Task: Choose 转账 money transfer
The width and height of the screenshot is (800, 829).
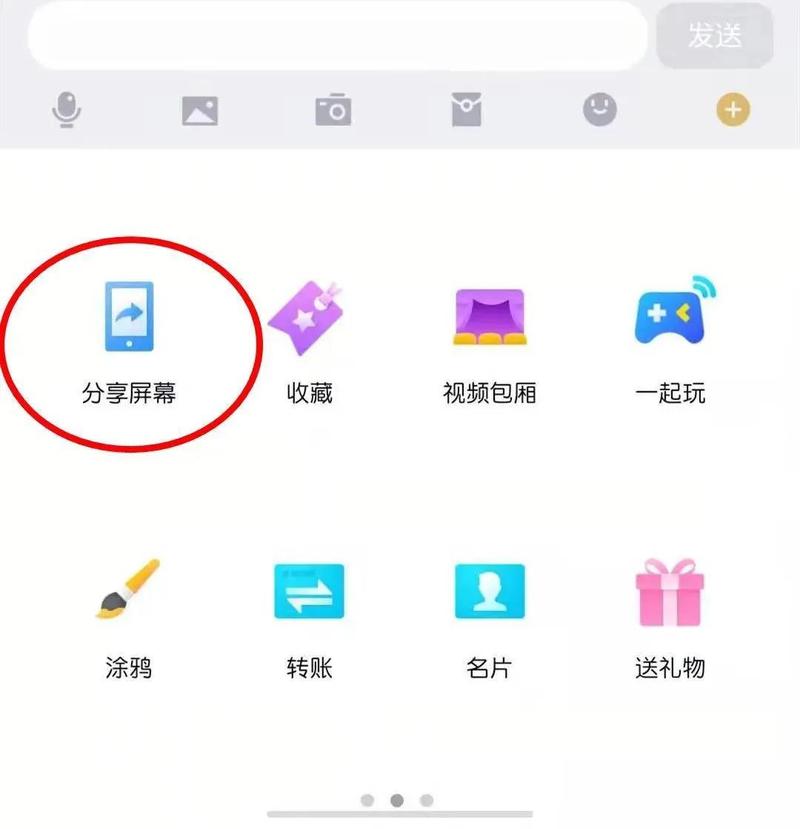Action: [x=310, y=615]
